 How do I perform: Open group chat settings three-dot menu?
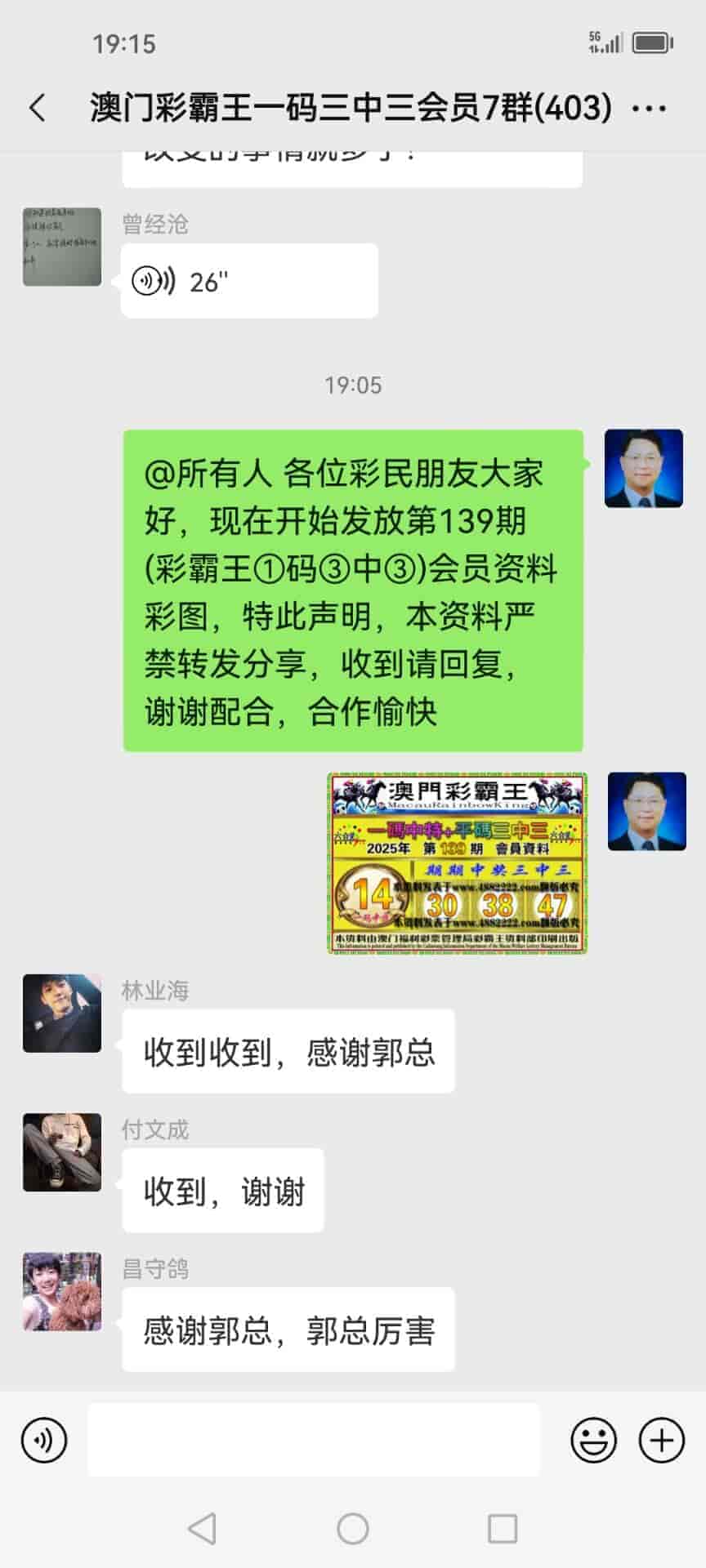click(x=650, y=108)
